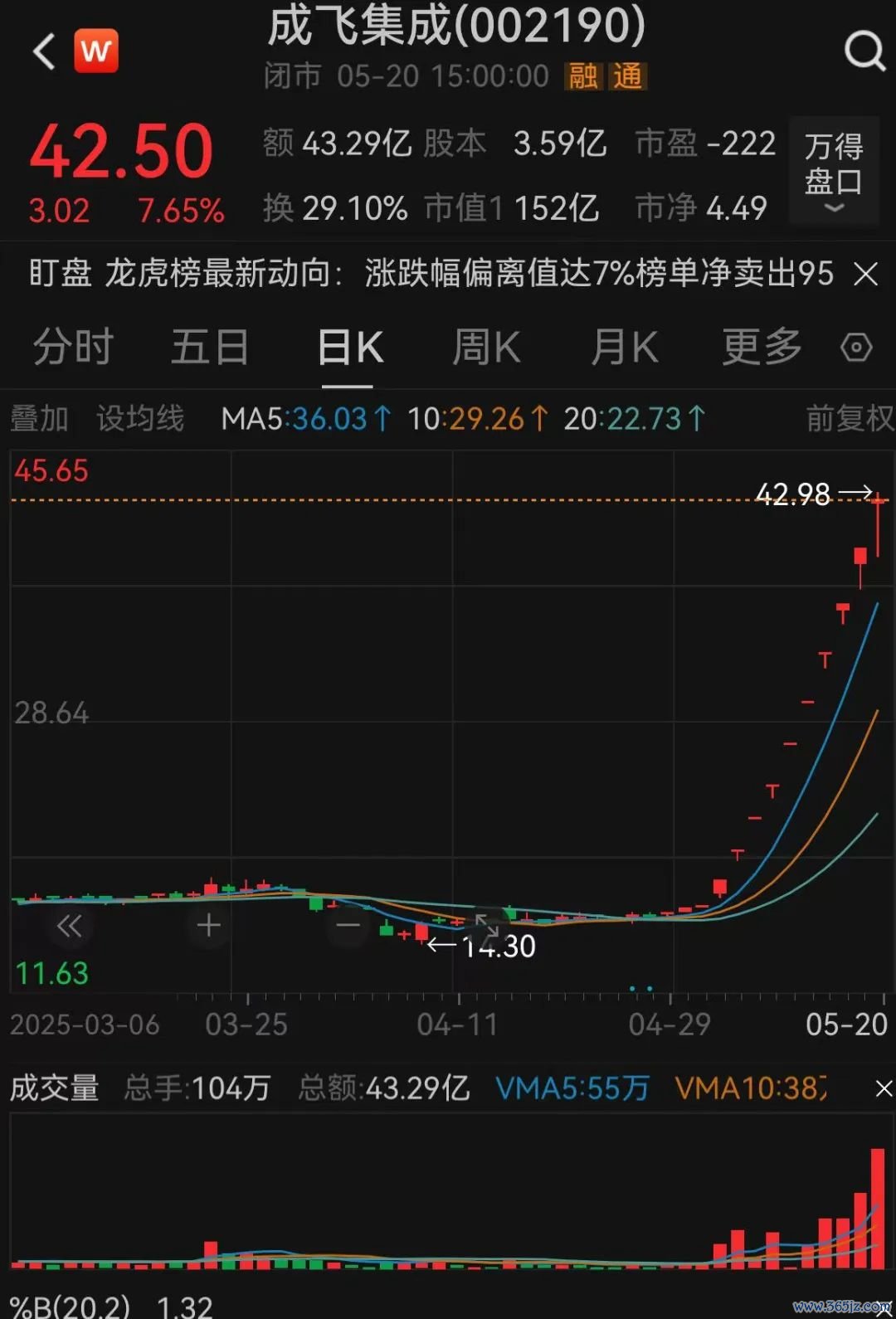Select the 日K chart tab
896x1319 pixels.
point(349,347)
